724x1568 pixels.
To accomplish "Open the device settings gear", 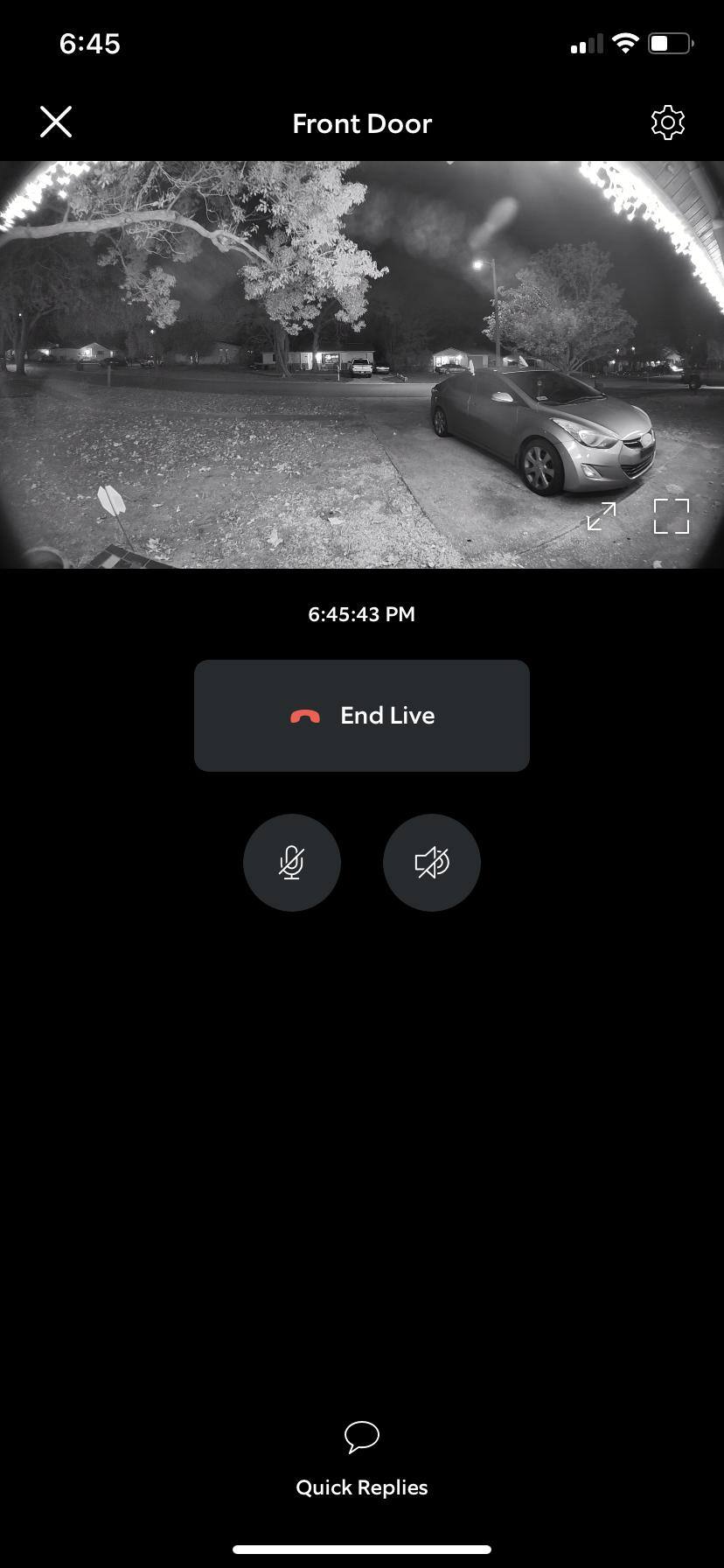I will tap(668, 122).
